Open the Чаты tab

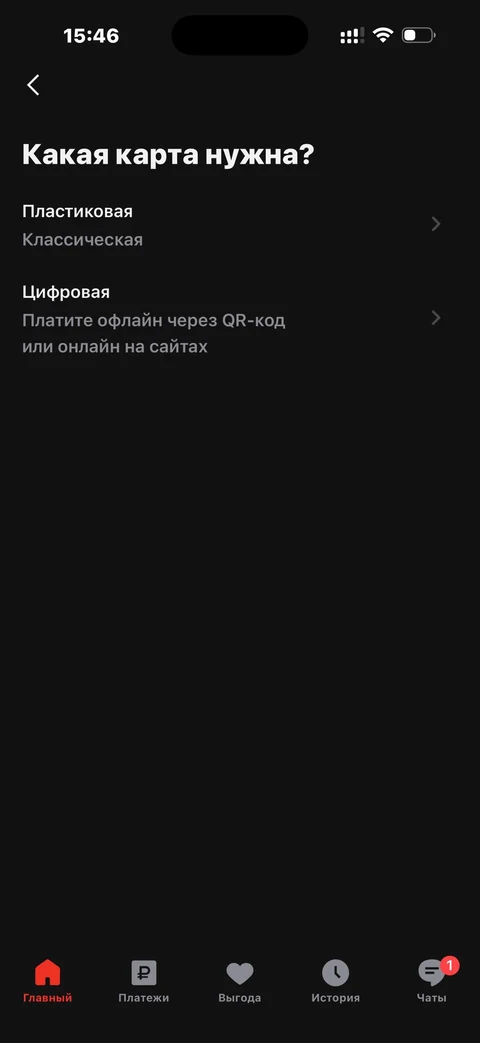(432, 982)
